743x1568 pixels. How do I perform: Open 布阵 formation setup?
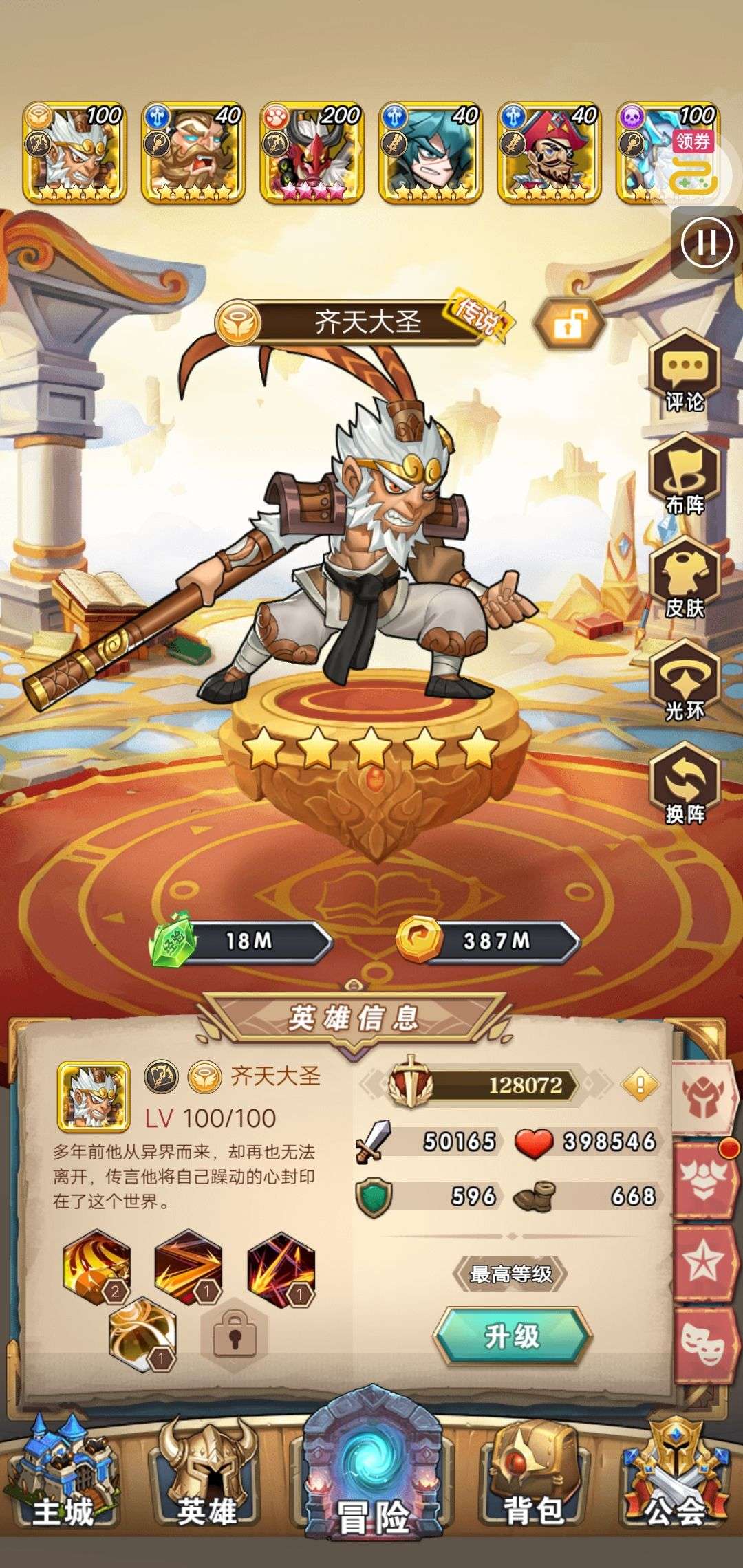pos(685,475)
